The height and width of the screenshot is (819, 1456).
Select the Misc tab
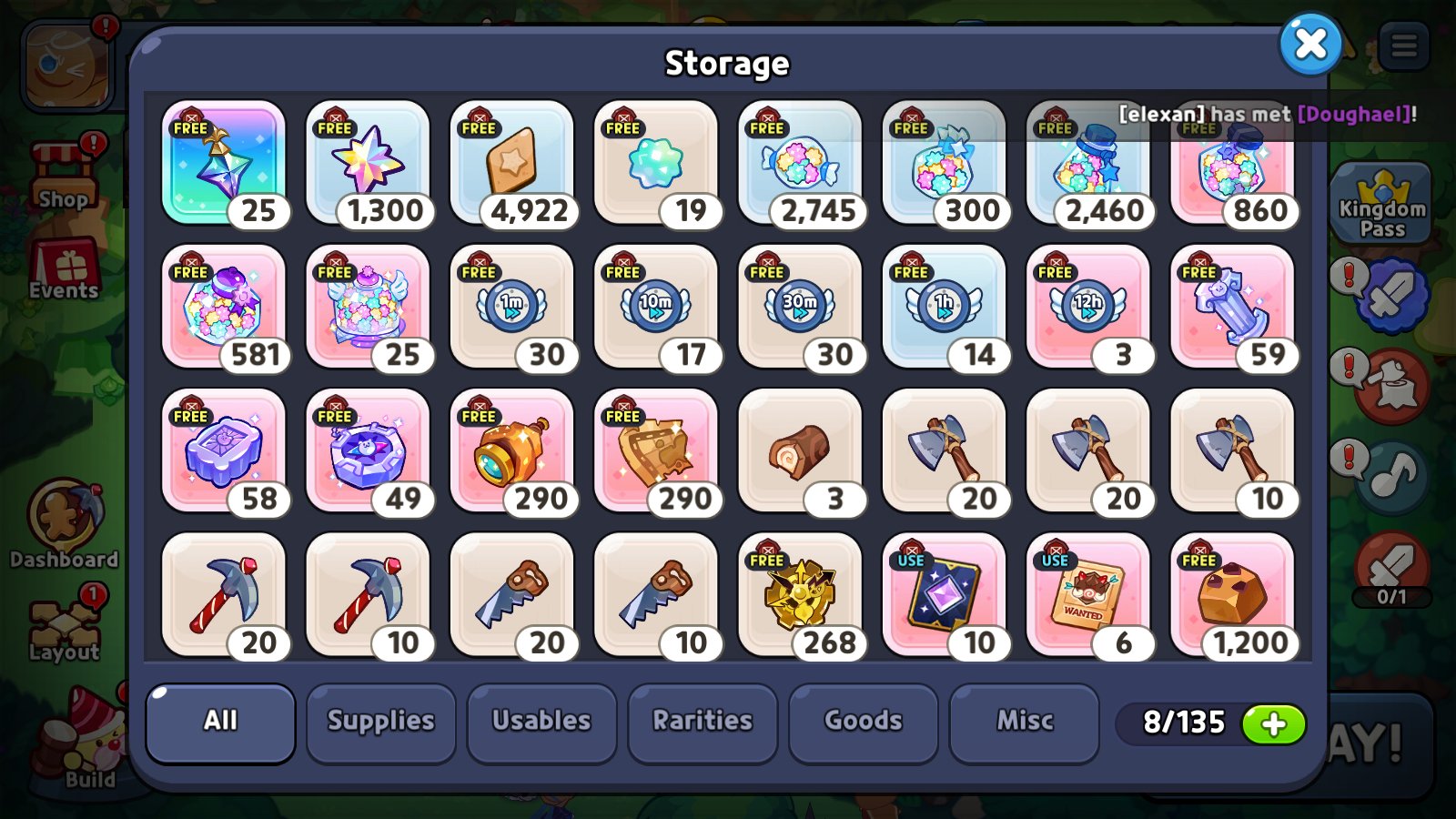[x=1024, y=722]
